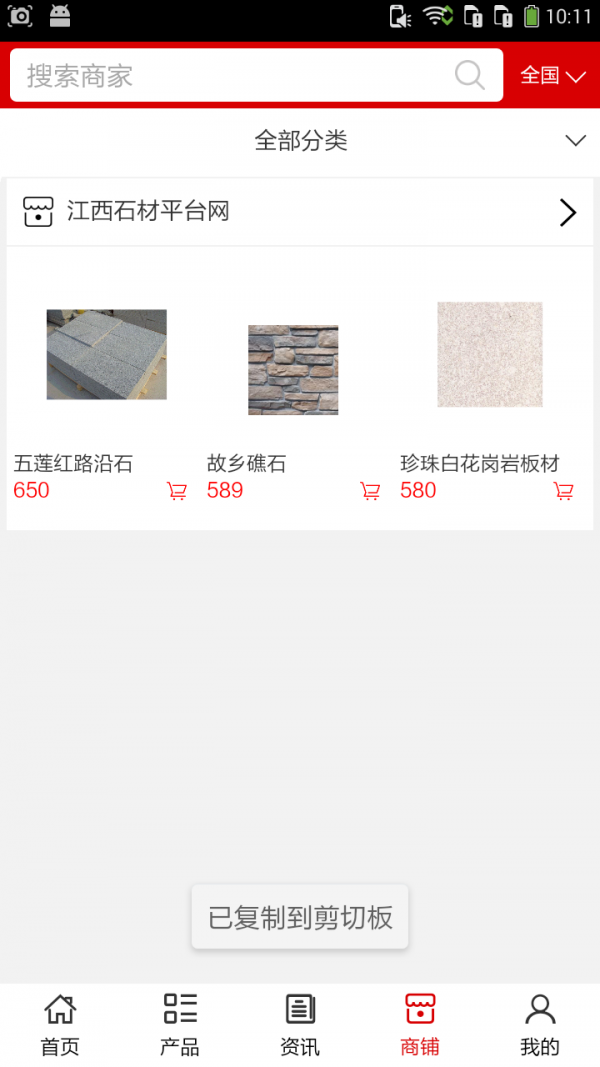Tap the 搜索商家 search field
Screen dimensions: 600x1067
(256, 76)
